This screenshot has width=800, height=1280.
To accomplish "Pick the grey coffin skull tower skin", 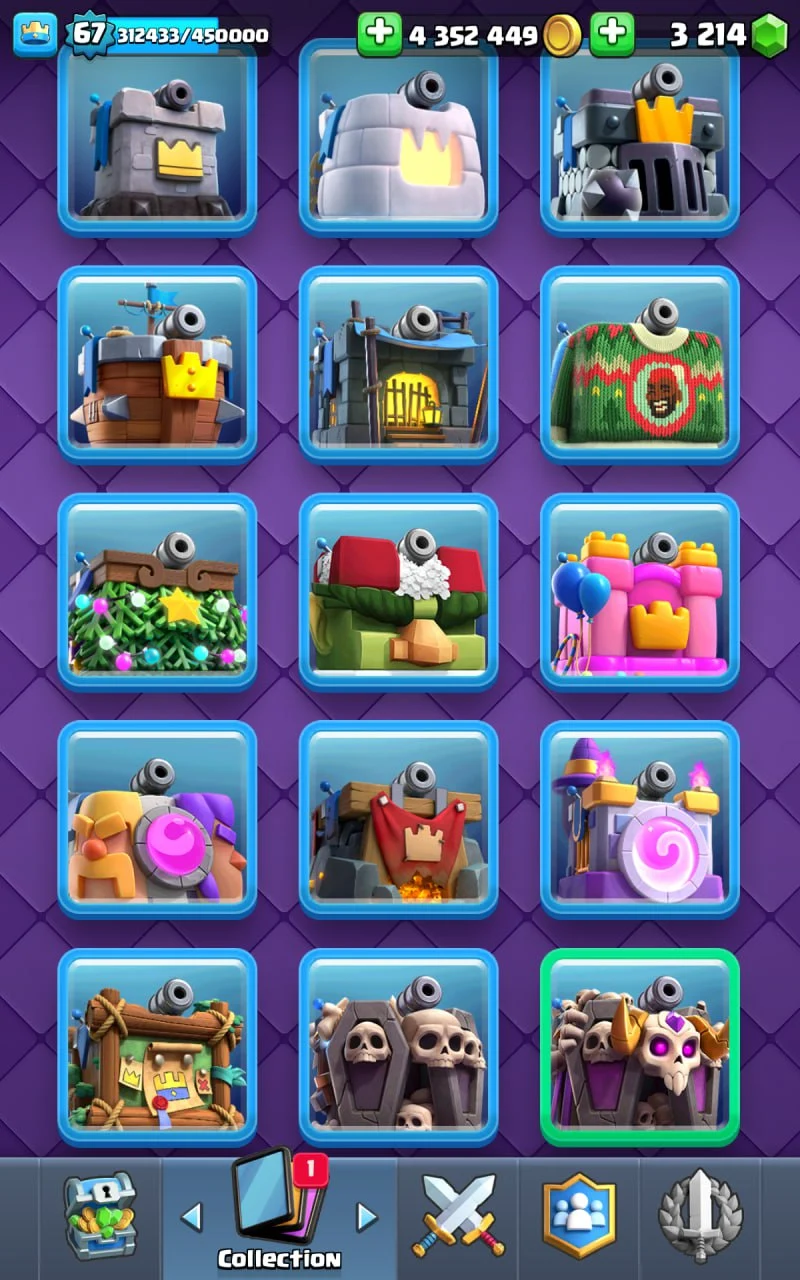I will (398, 1047).
